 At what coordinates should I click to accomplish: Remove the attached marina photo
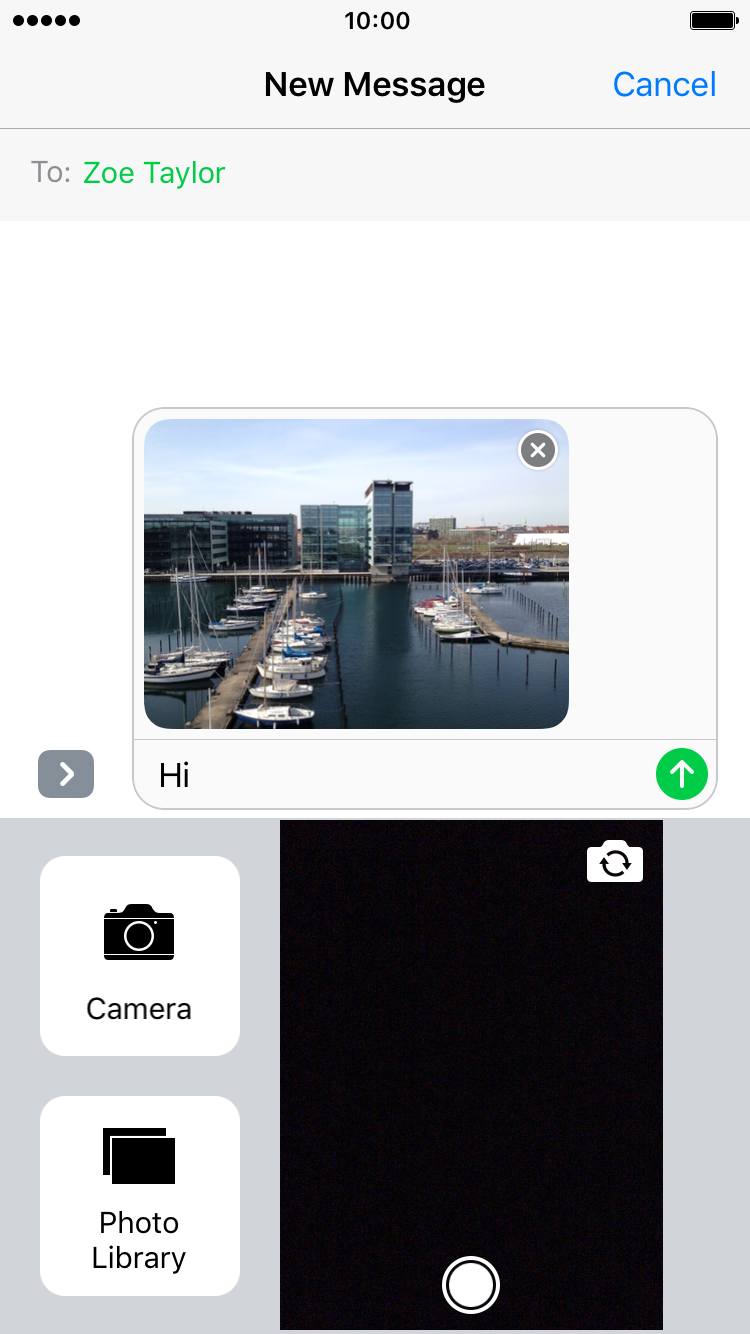pos(538,450)
